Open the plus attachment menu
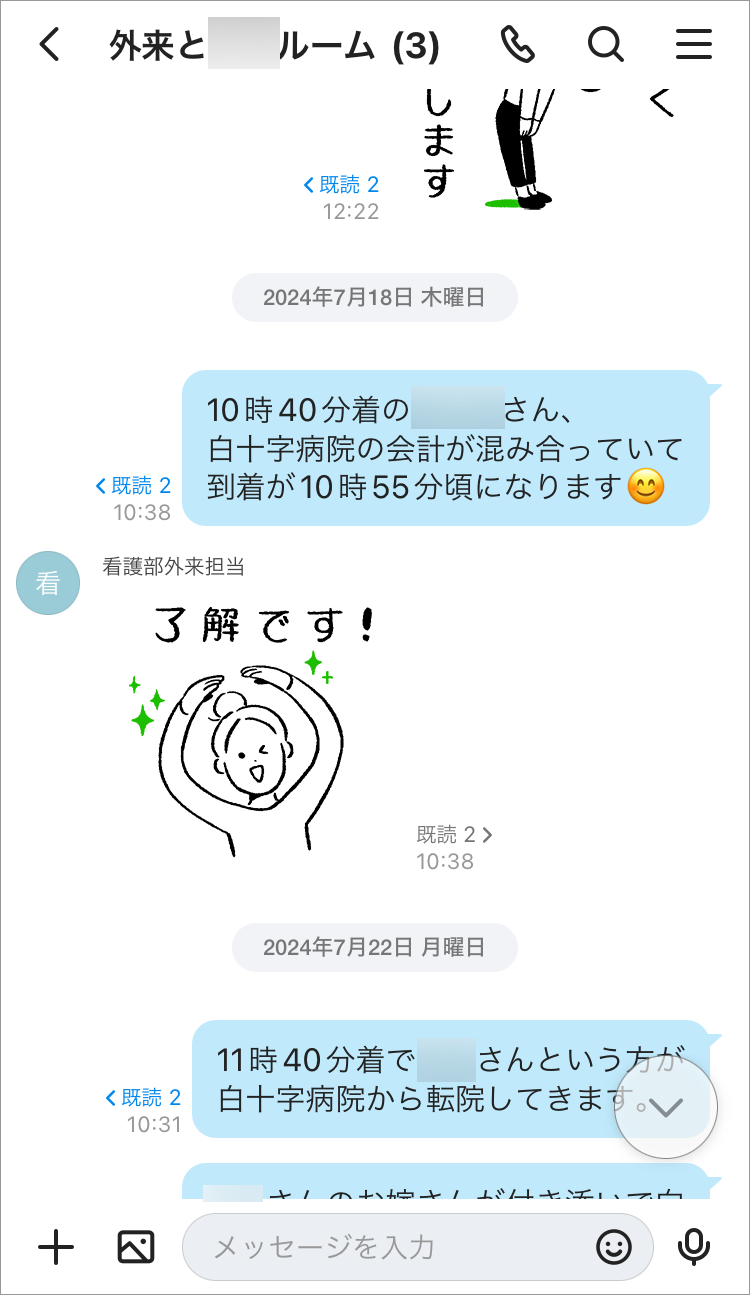Screen dimensions: 750x1295 coord(56,1246)
